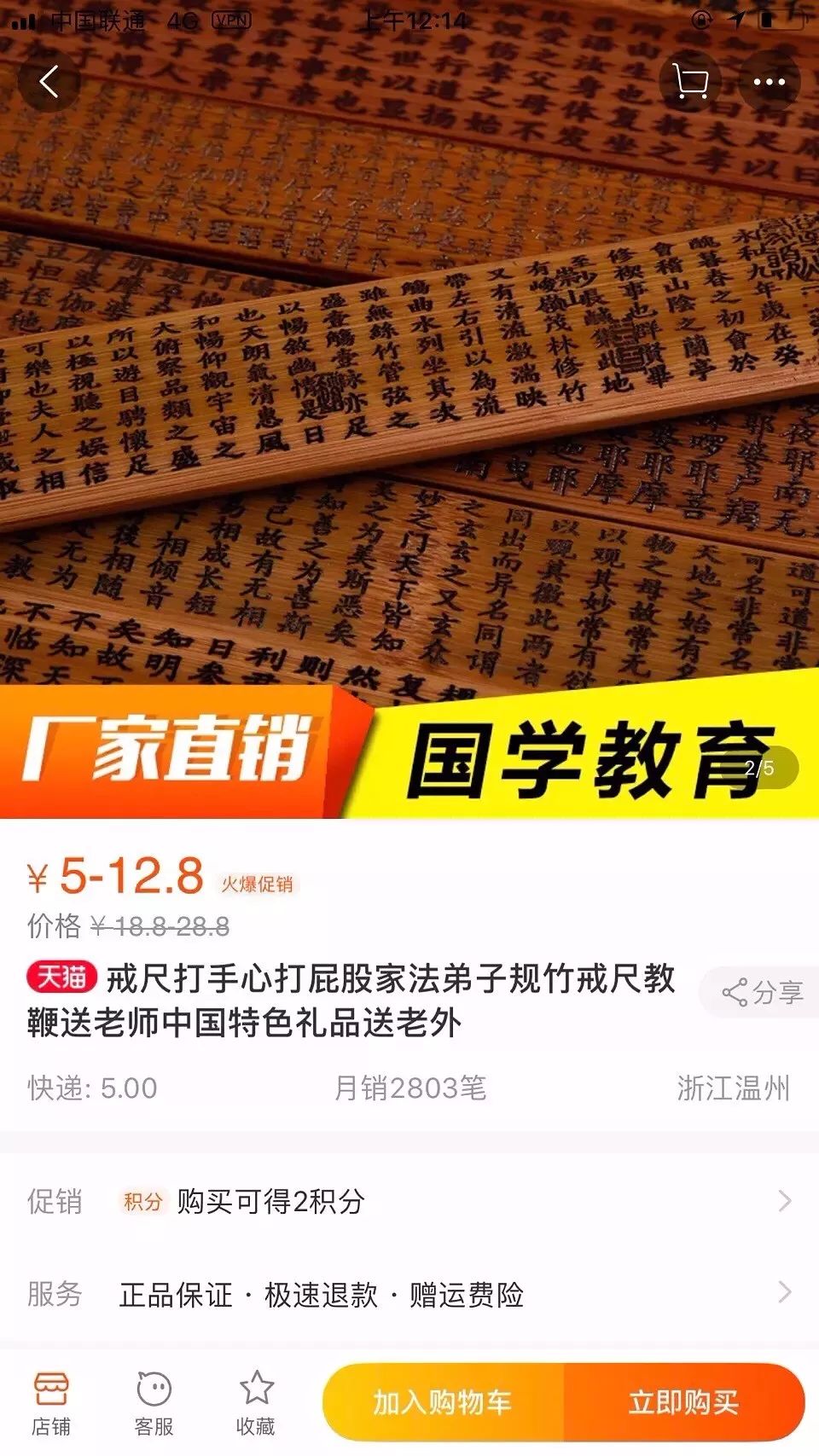819x1456 pixels.
Task: Visit the seller's 店铺 page
Action: tap(51, 1403)
